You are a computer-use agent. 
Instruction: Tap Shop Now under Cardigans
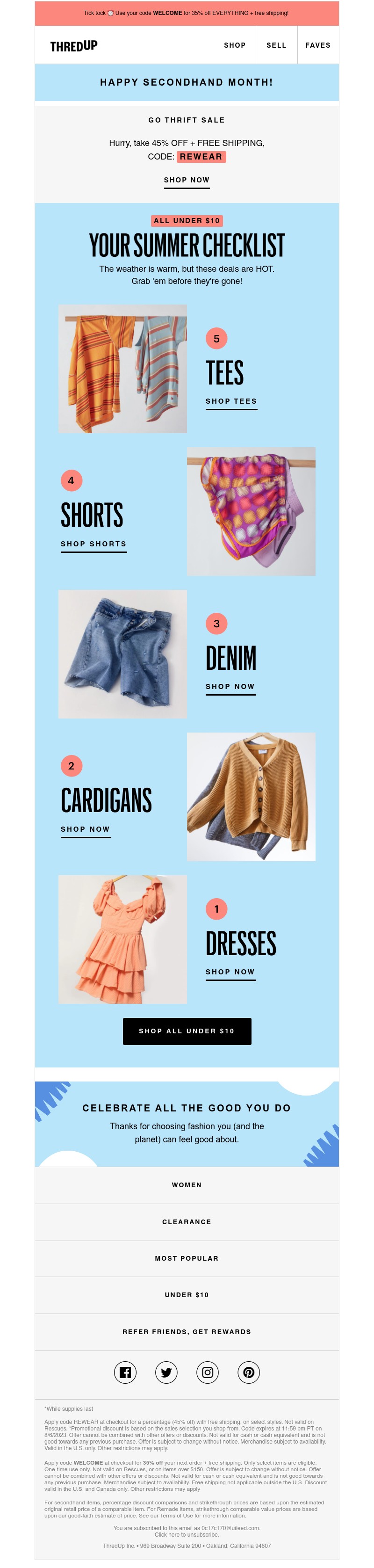(85, 830)
